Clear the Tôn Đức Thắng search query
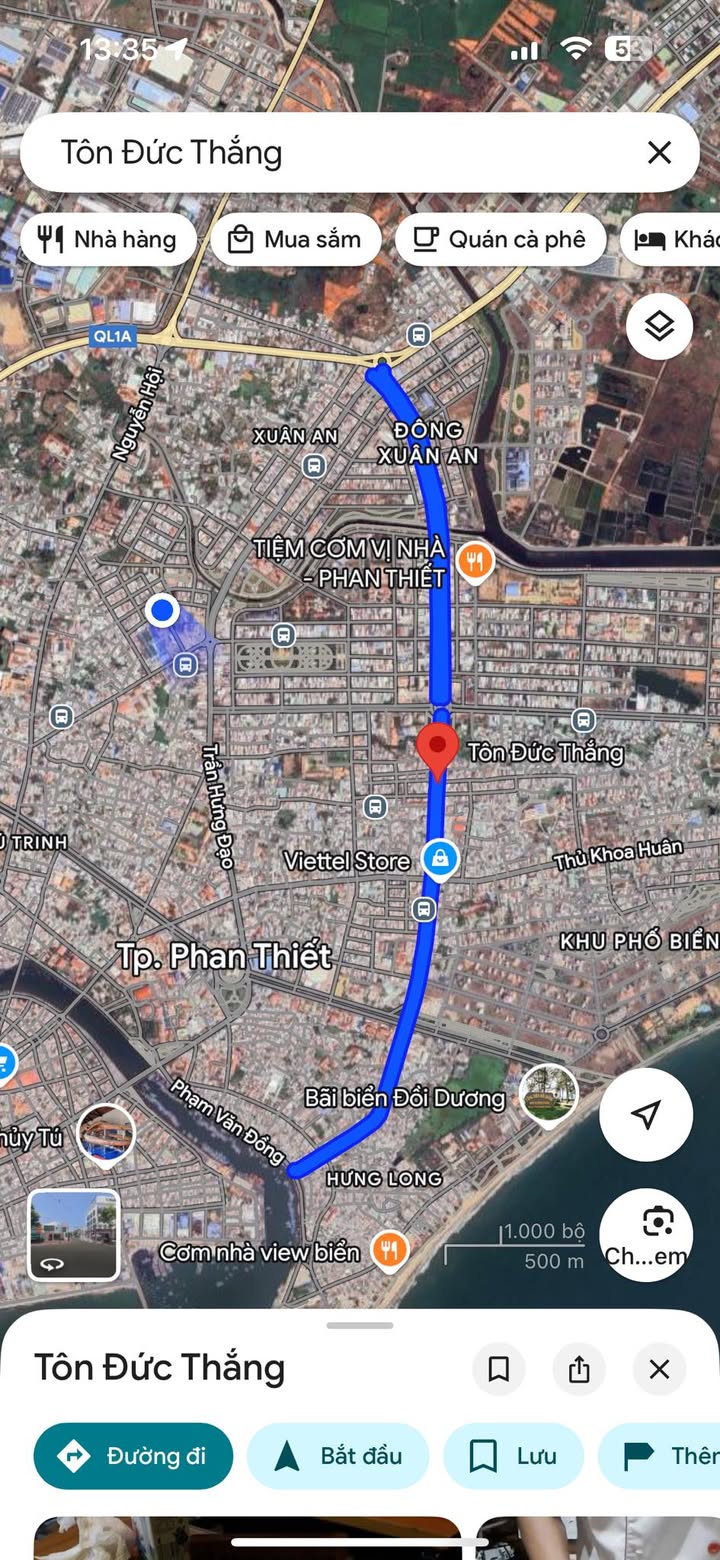 659,152
